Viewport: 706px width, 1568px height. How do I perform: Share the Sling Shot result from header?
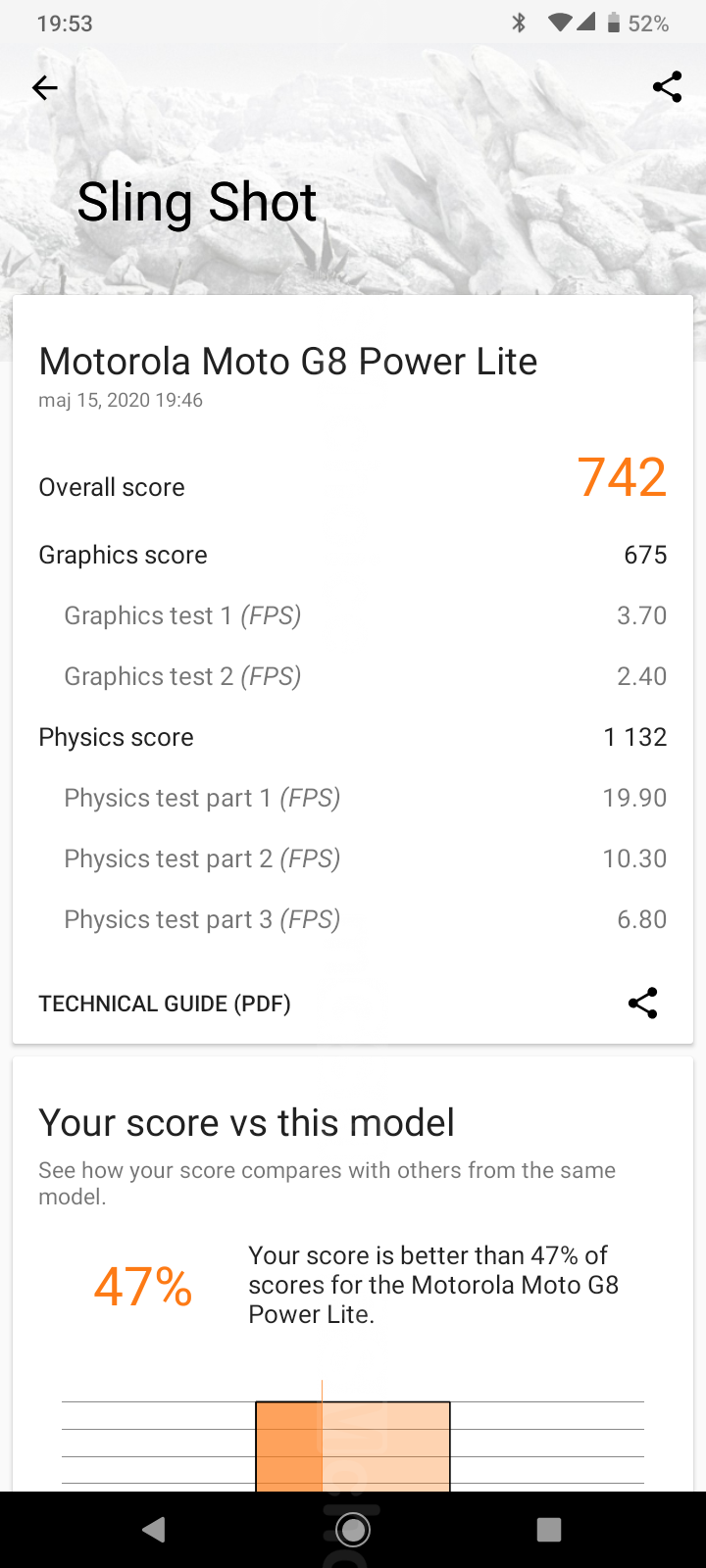[667, 87]
